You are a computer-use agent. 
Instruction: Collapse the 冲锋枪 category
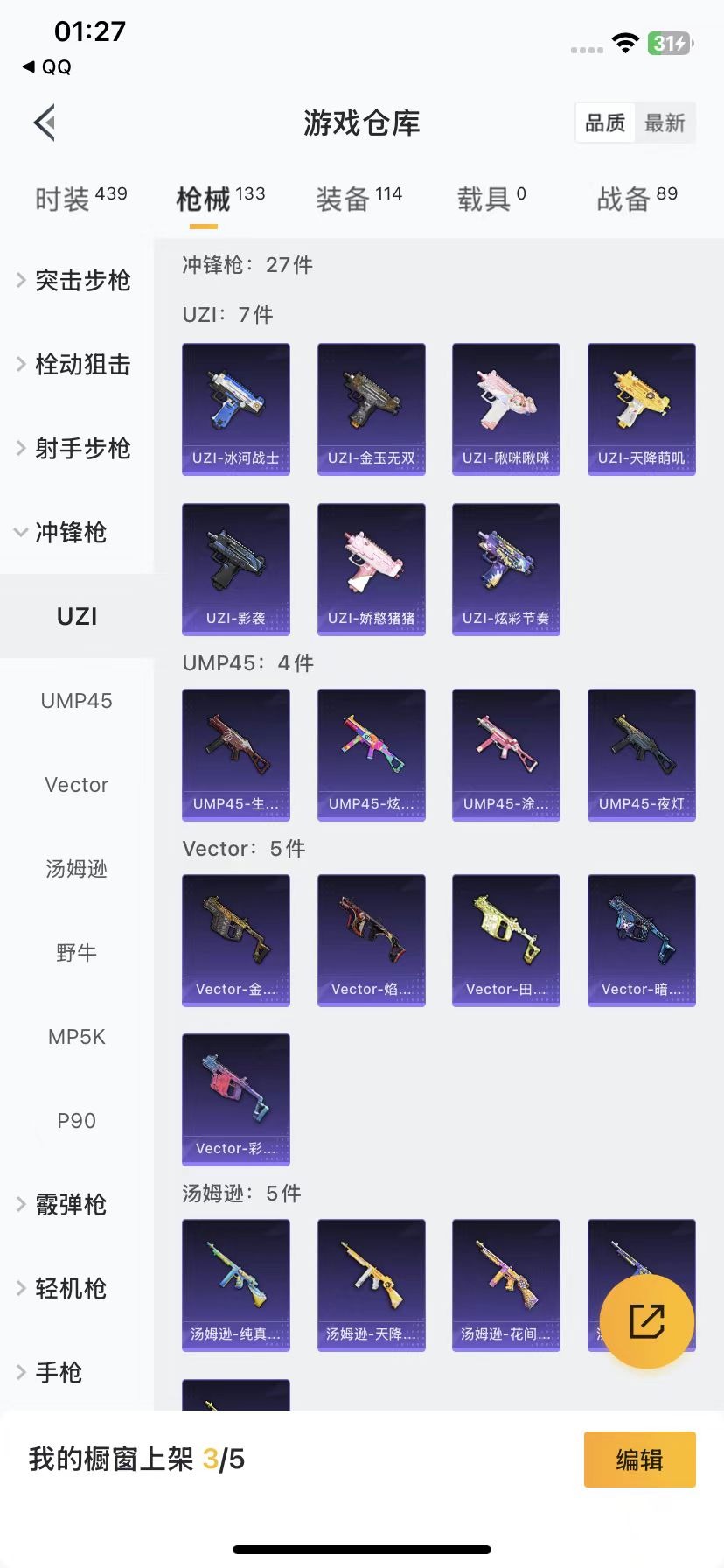click(x=61, y=533)
